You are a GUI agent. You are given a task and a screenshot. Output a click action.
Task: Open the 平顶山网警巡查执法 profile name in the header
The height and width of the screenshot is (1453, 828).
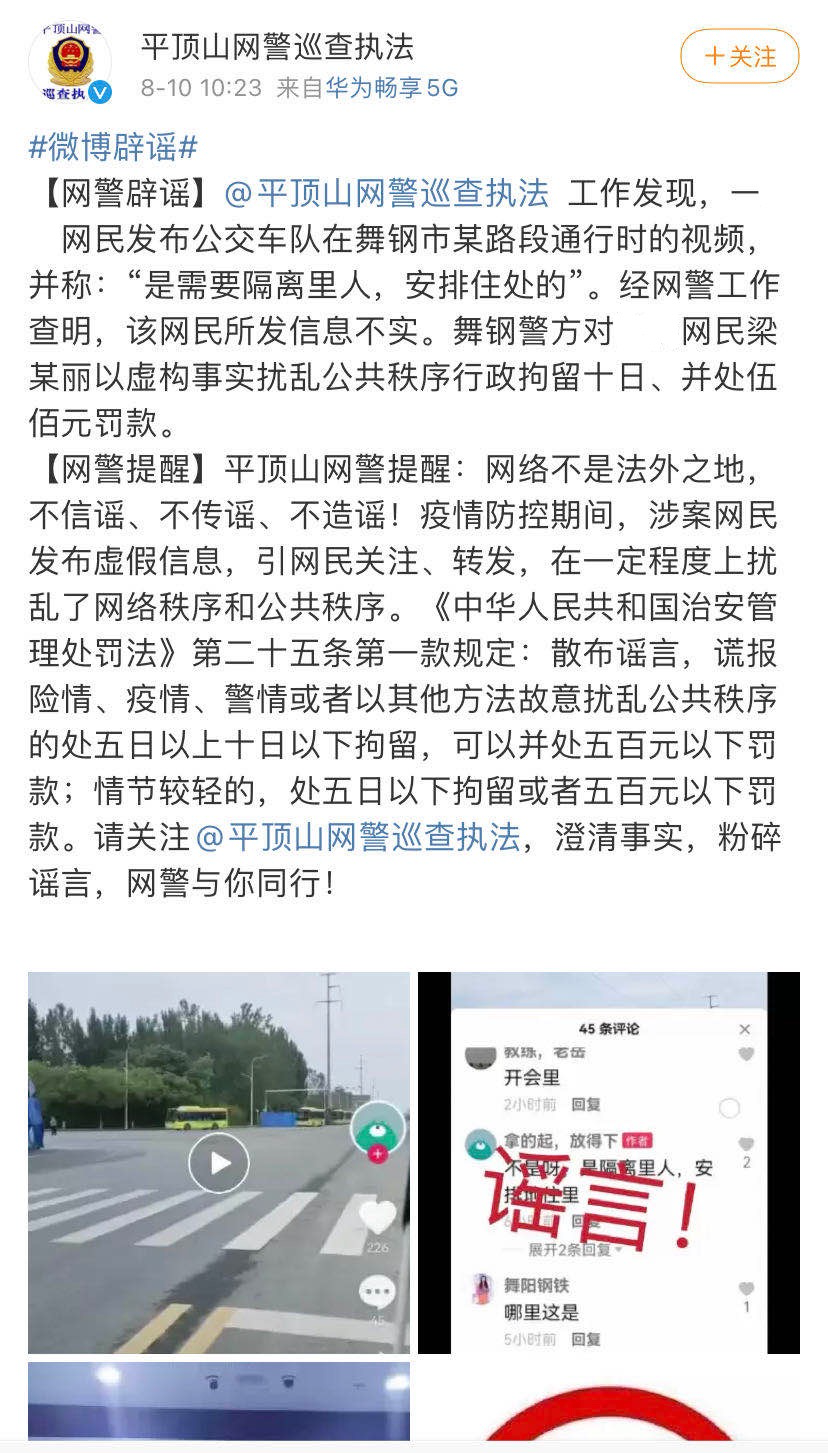(x=276, y=47)
